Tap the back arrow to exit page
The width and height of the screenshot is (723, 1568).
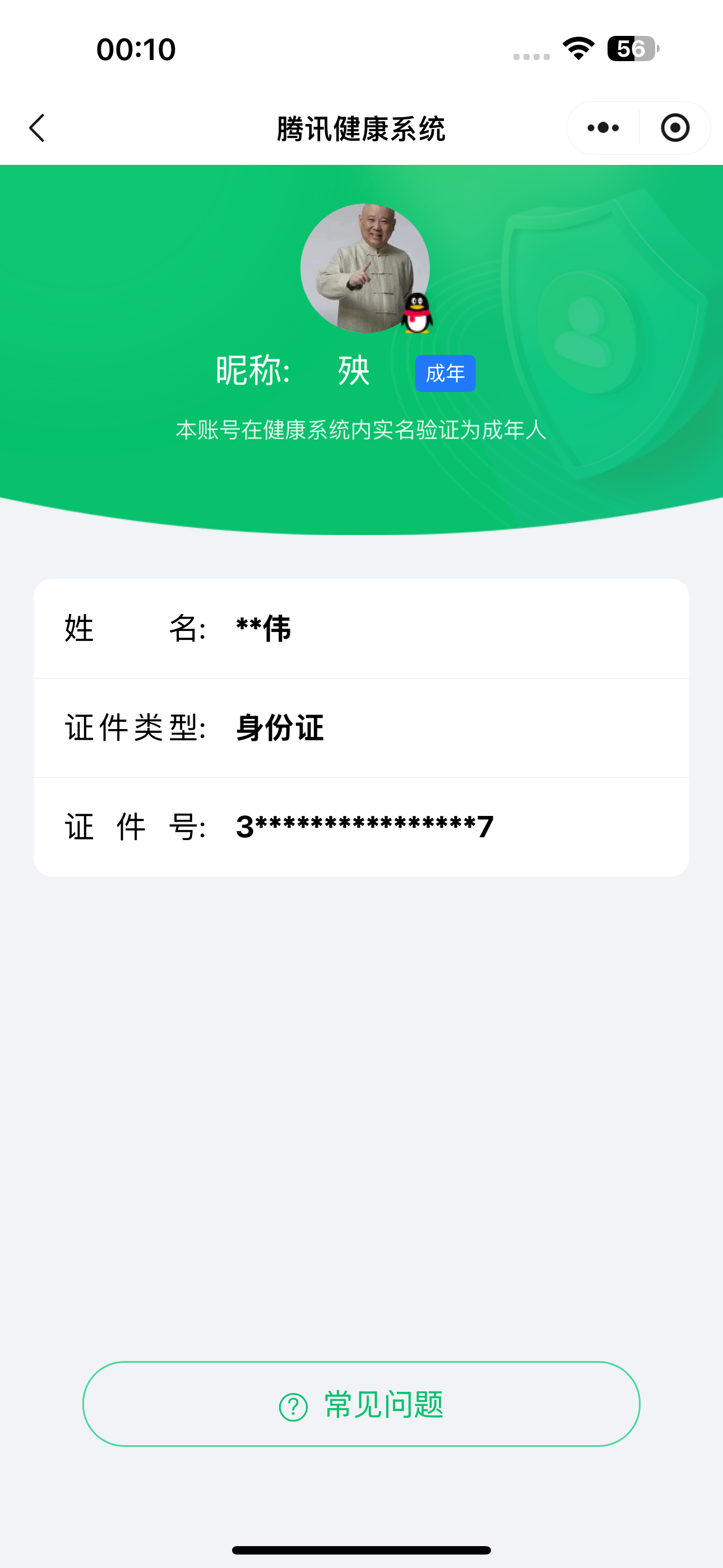pyautogui.click(x=36, y=127)
